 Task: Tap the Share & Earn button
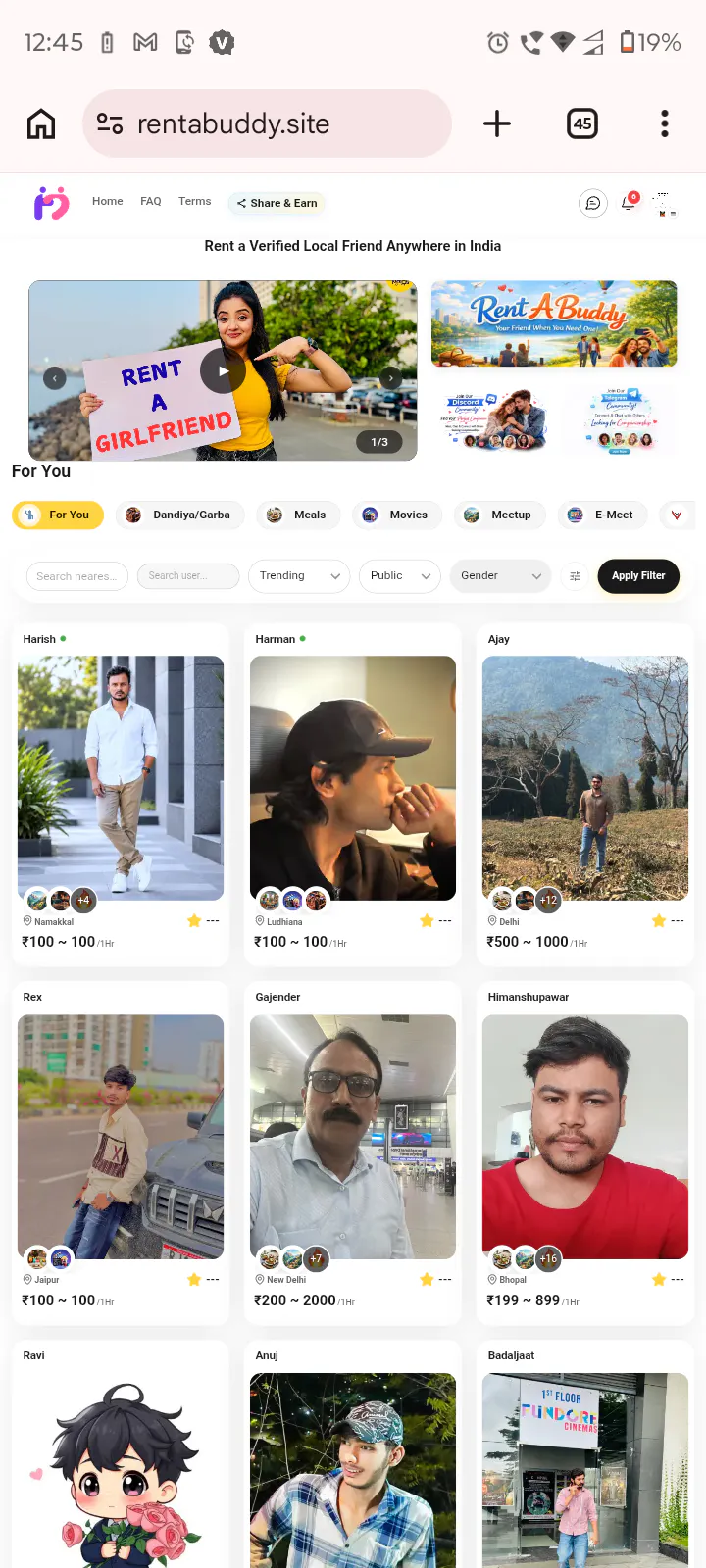pyautogui.click(x=277, y=203)
